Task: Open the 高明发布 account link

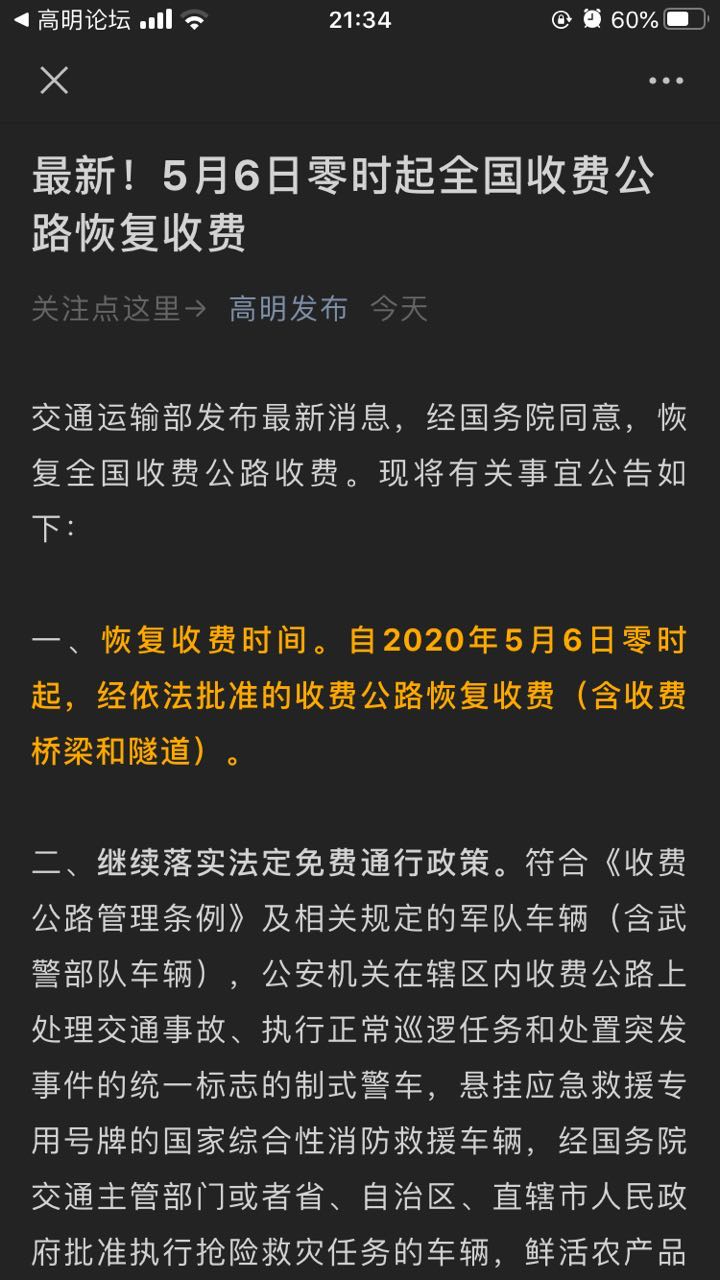Action: click(x=288, y=309)
